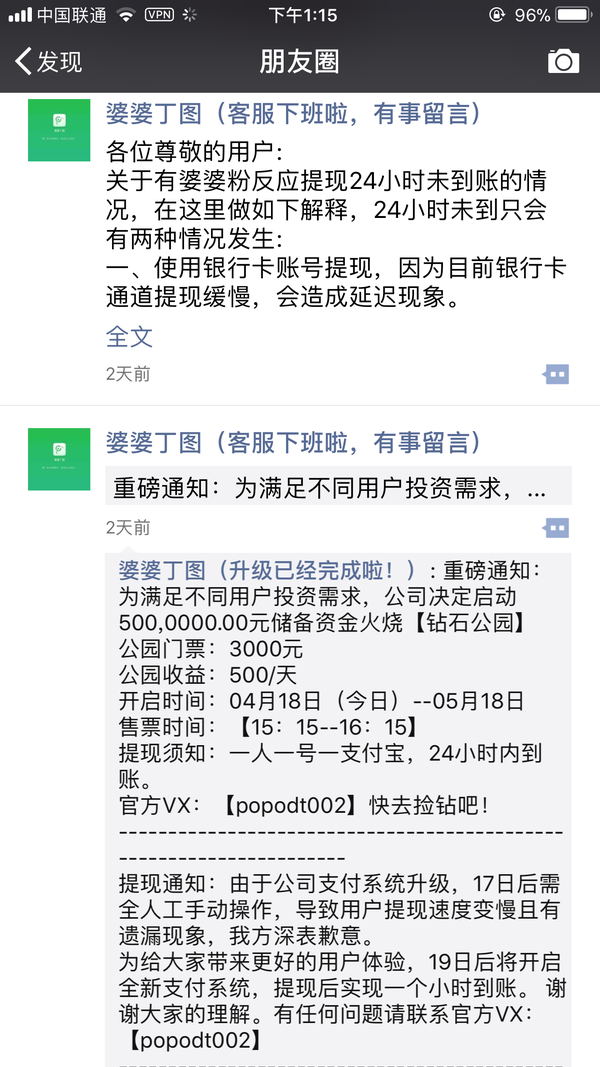Open the commenter 婆婆丁图（升级已经完成啦！） profile name
This screenshot has height=1067, width=600.
[x=272, y=570]
